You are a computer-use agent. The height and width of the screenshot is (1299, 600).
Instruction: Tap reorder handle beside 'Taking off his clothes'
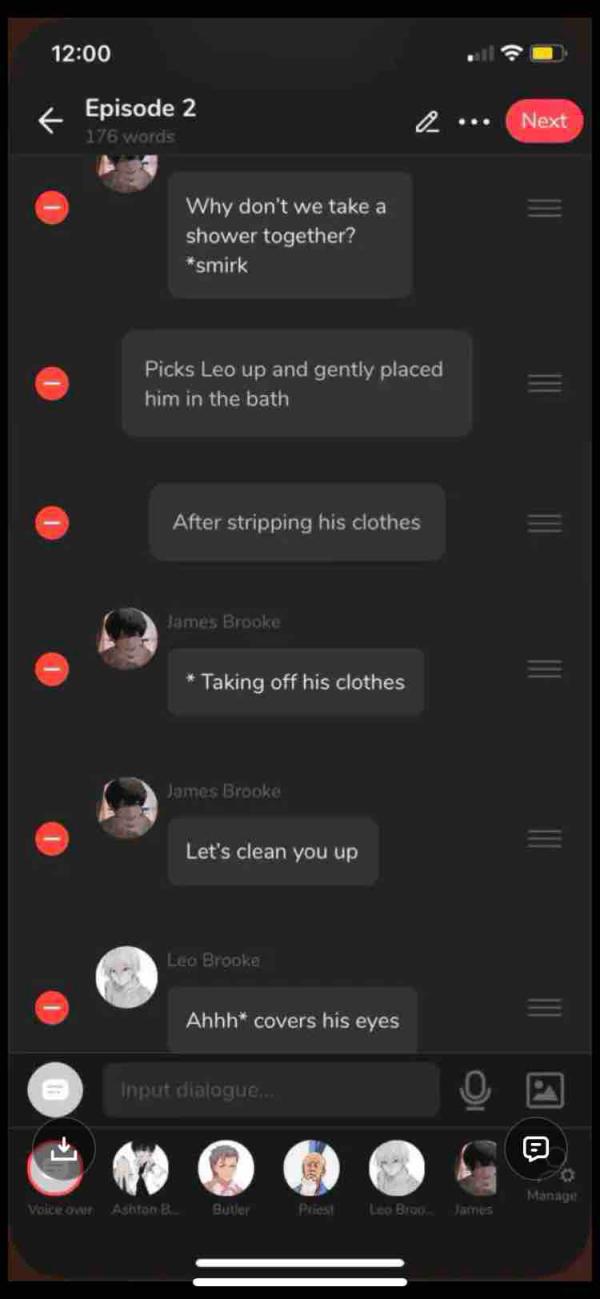[x=544, y=669]
